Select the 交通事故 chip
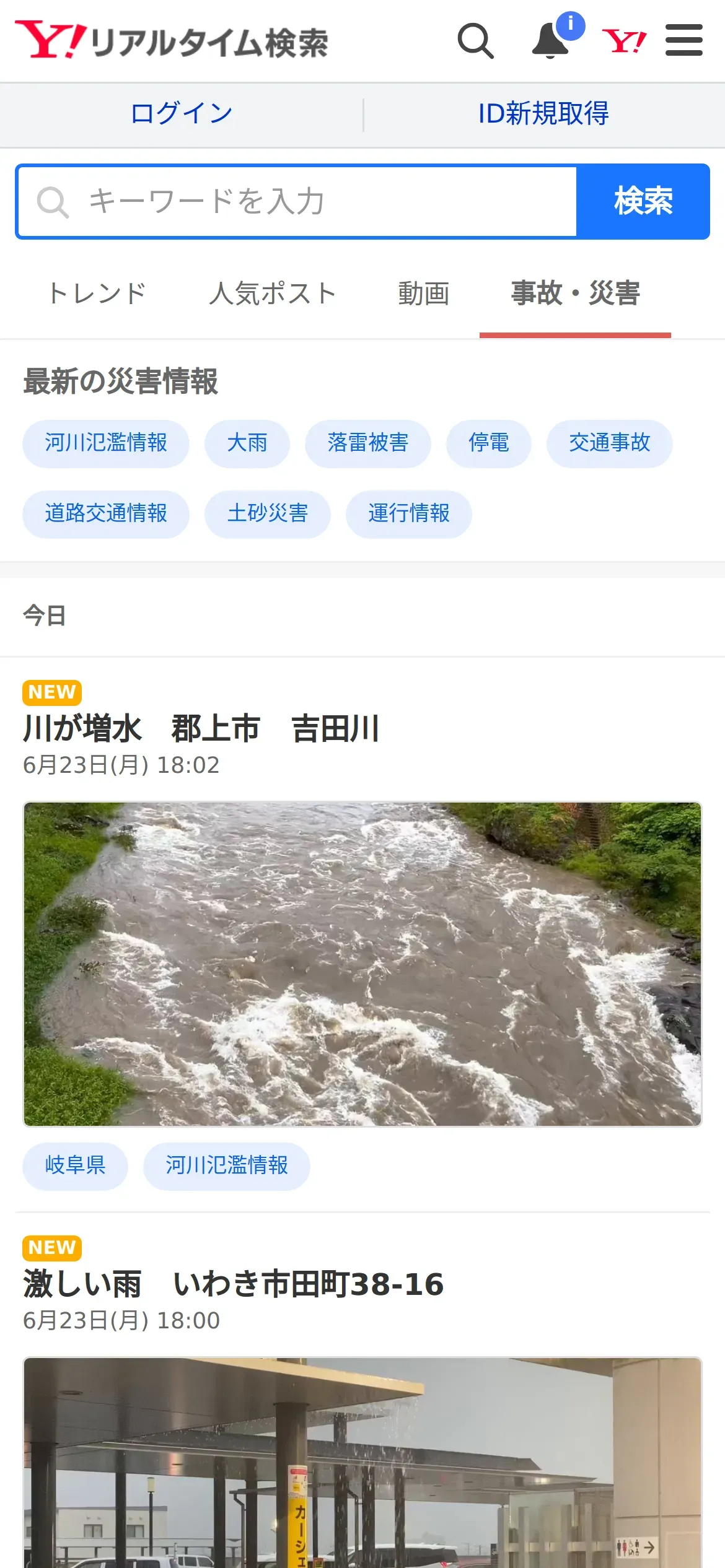Screen dimensions: 725x1568 point(609,443)
